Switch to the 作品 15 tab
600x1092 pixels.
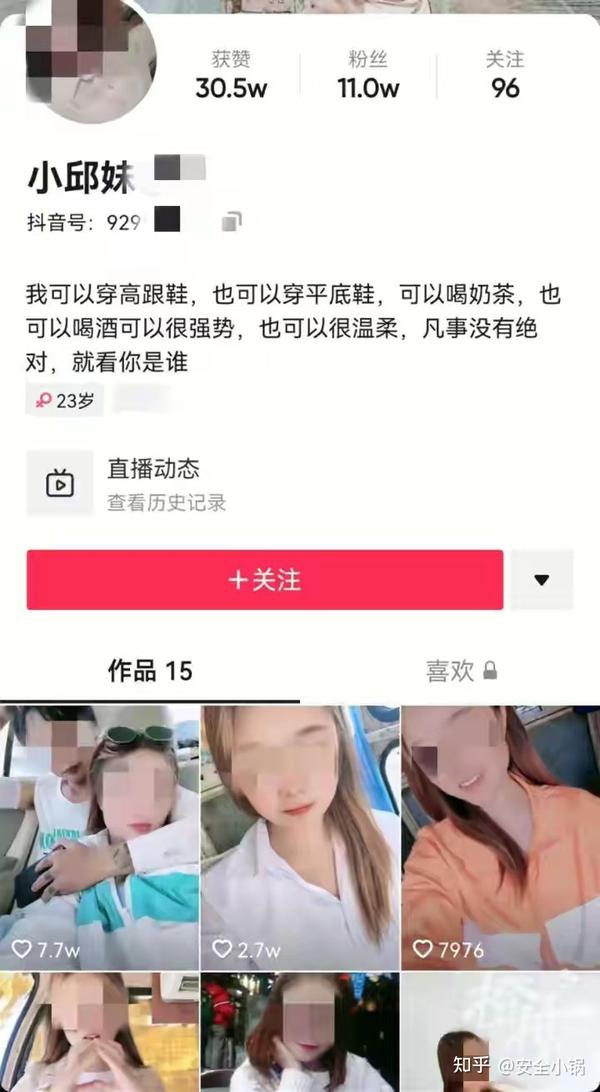point(150,671)
